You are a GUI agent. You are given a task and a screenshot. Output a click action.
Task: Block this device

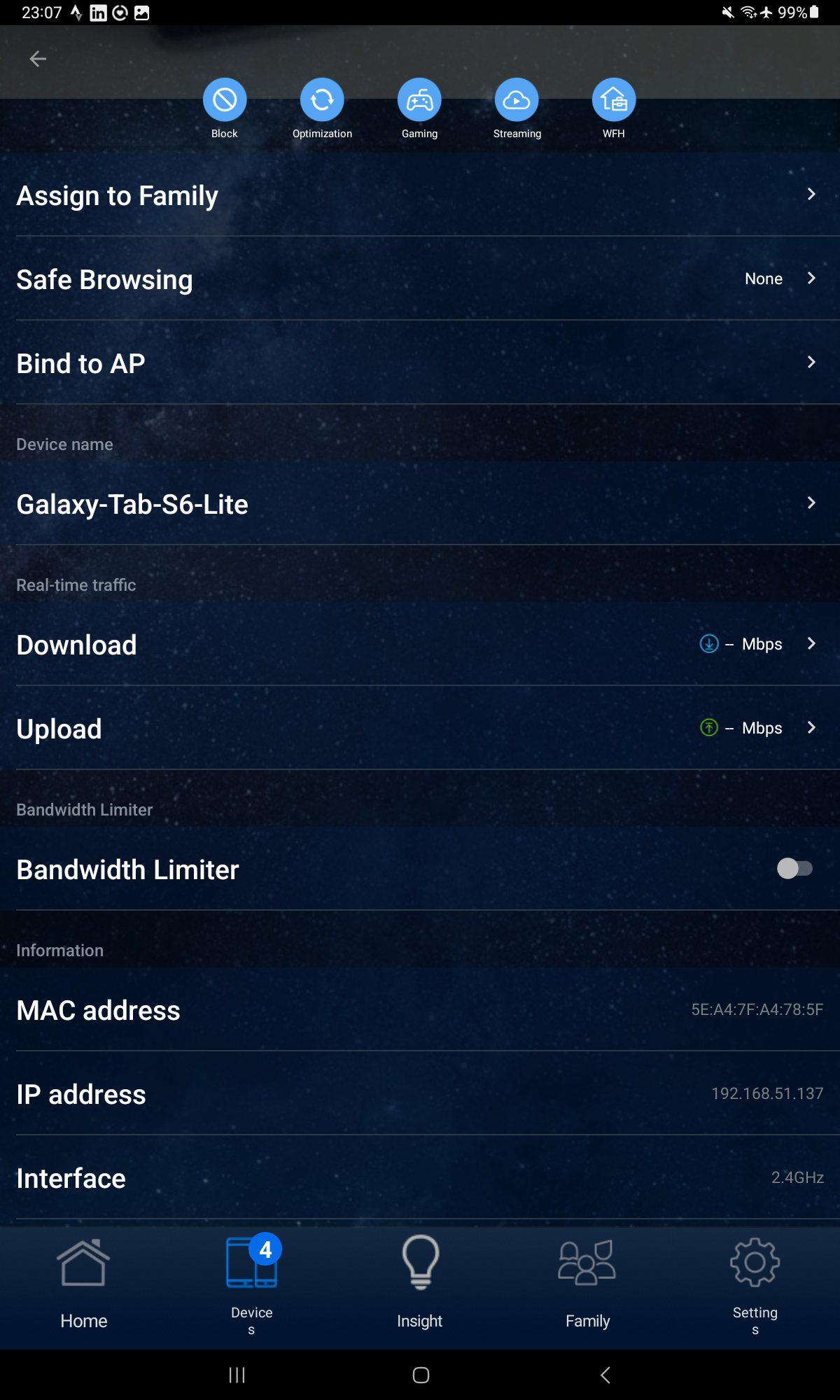point(225,100)
